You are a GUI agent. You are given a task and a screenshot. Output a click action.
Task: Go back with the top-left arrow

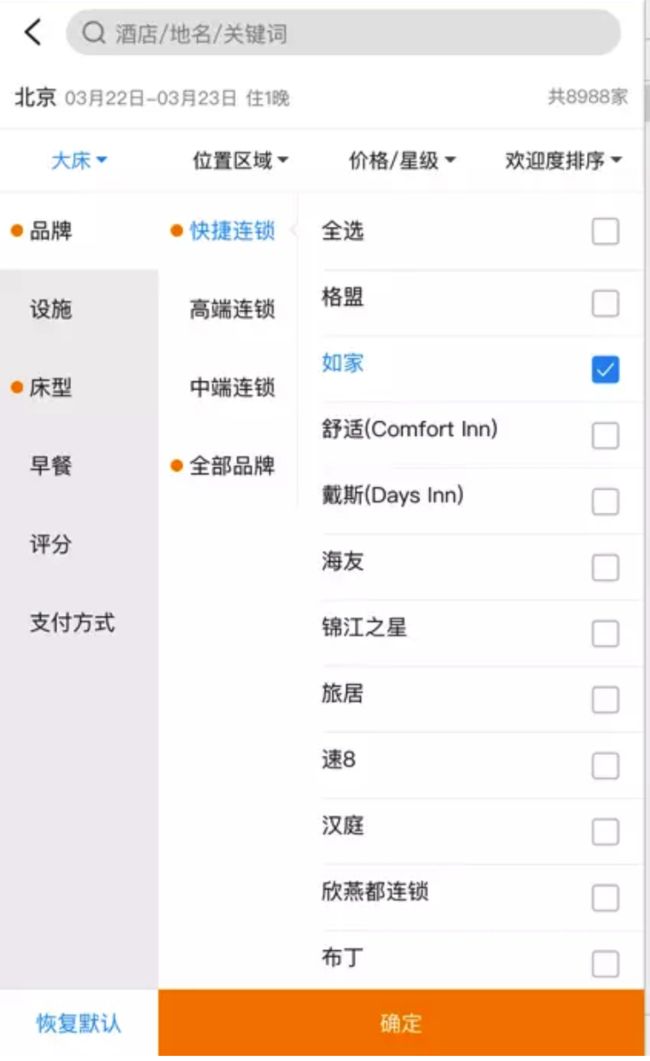32,32
